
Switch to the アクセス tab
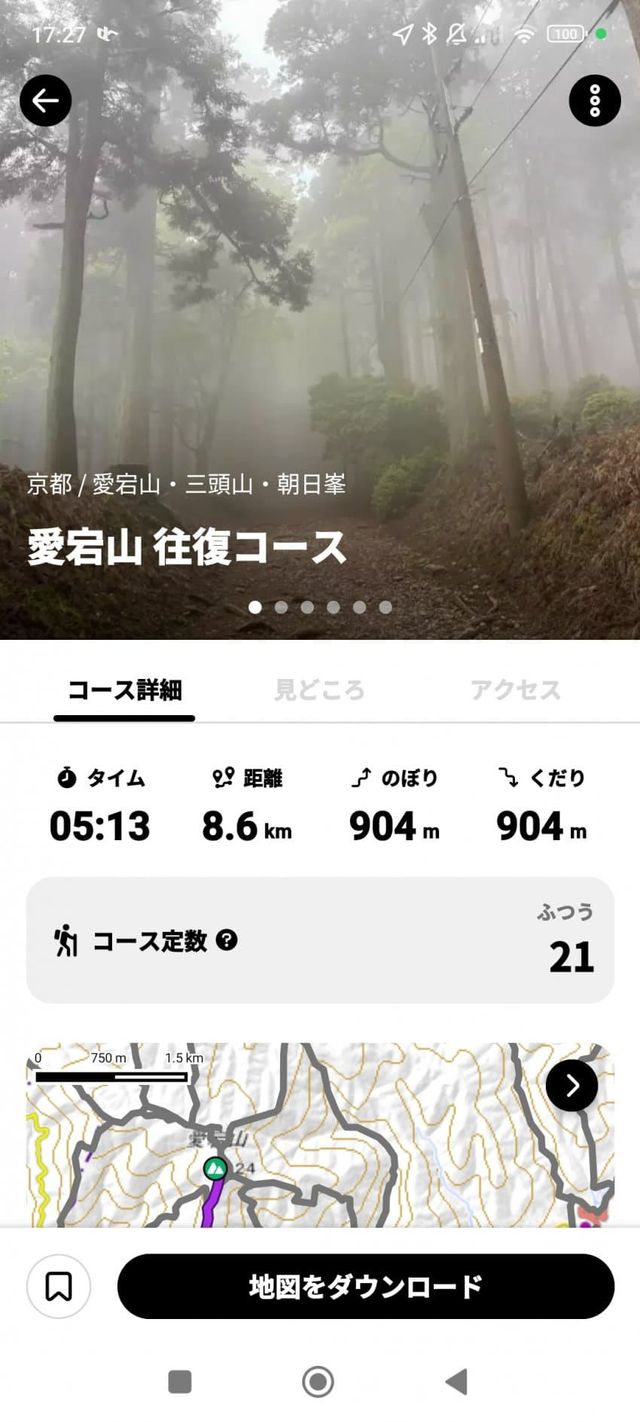point(516,690)
